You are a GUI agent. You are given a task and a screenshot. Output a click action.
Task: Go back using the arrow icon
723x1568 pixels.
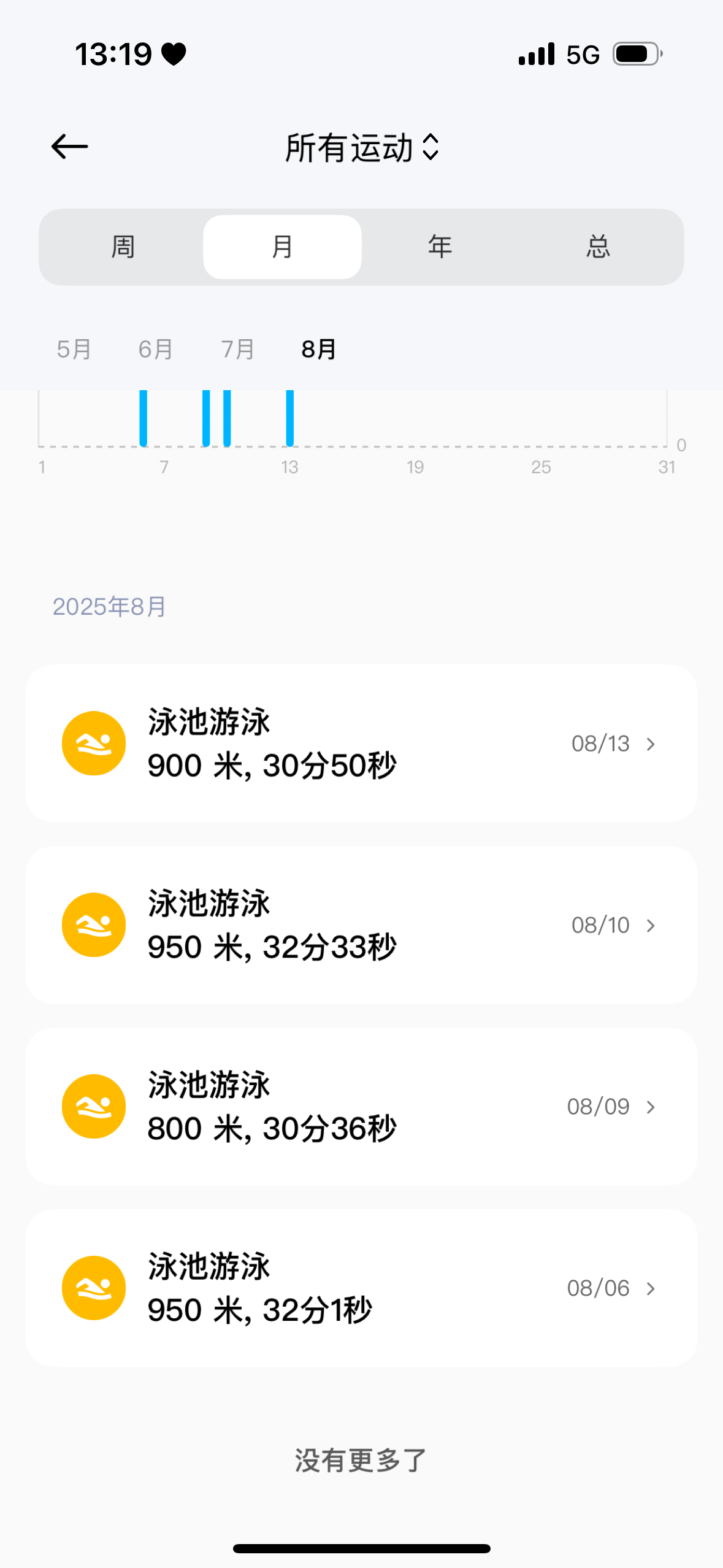pos(69,147)
